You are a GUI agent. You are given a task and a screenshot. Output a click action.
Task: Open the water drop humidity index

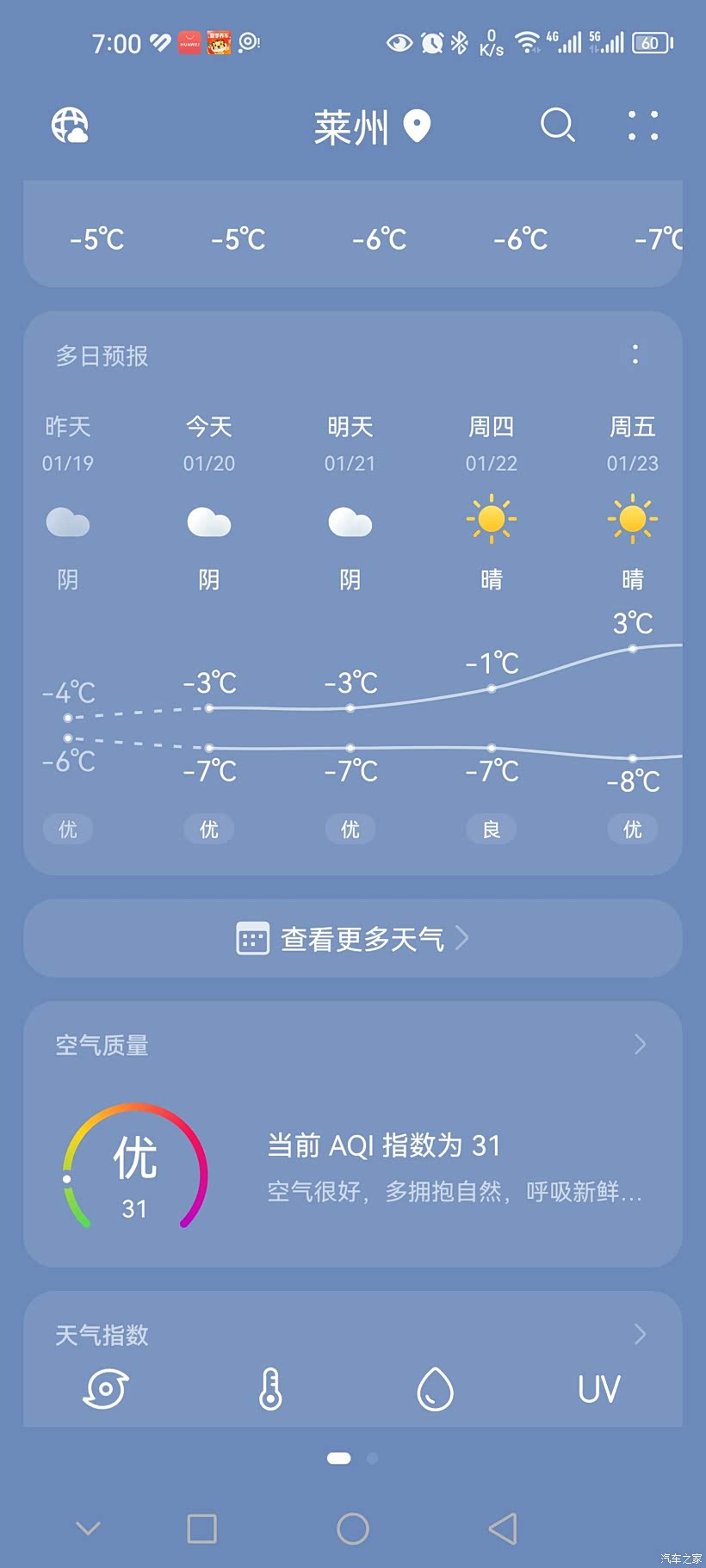point(435,1389)
